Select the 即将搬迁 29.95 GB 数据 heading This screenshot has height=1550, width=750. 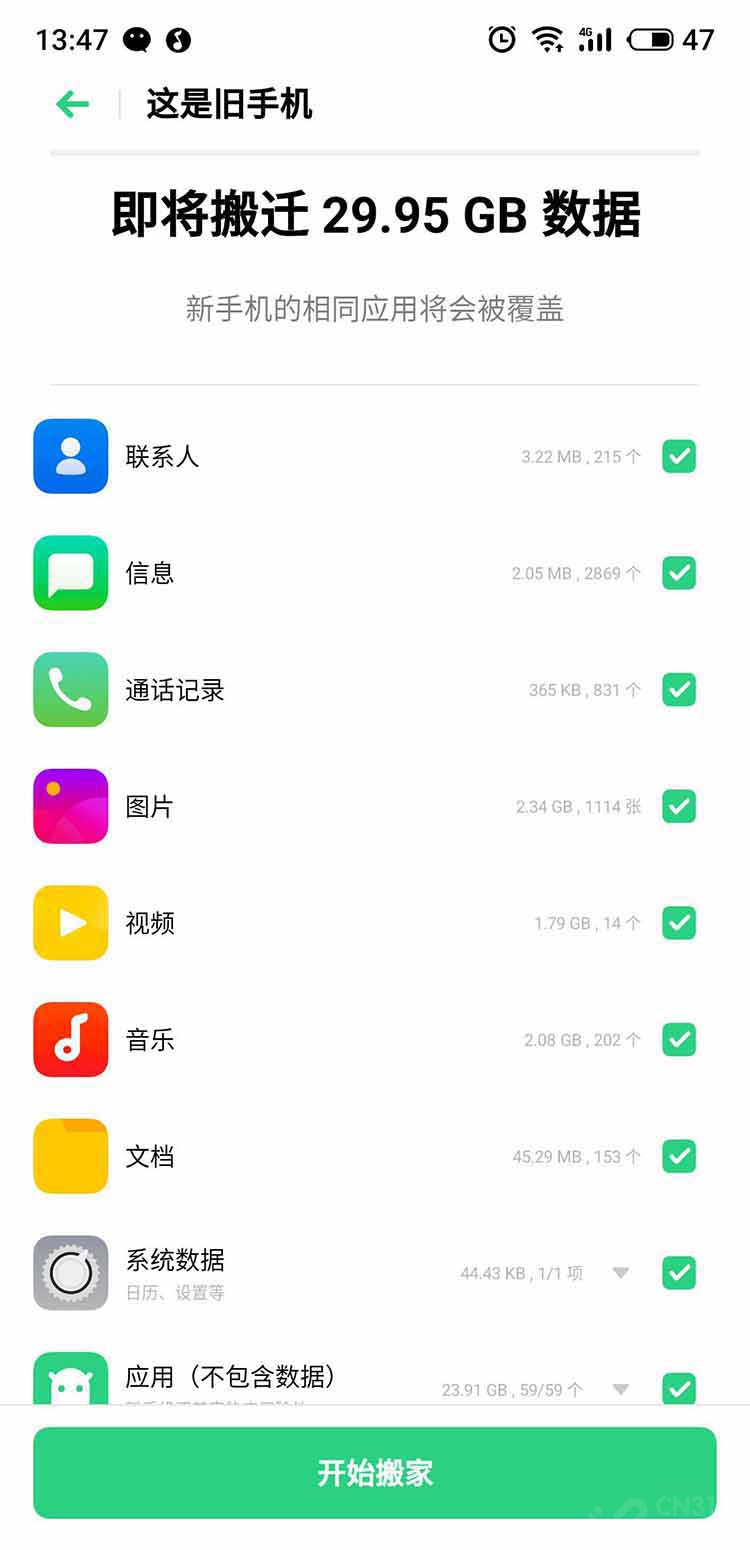[x=375, y=213]
